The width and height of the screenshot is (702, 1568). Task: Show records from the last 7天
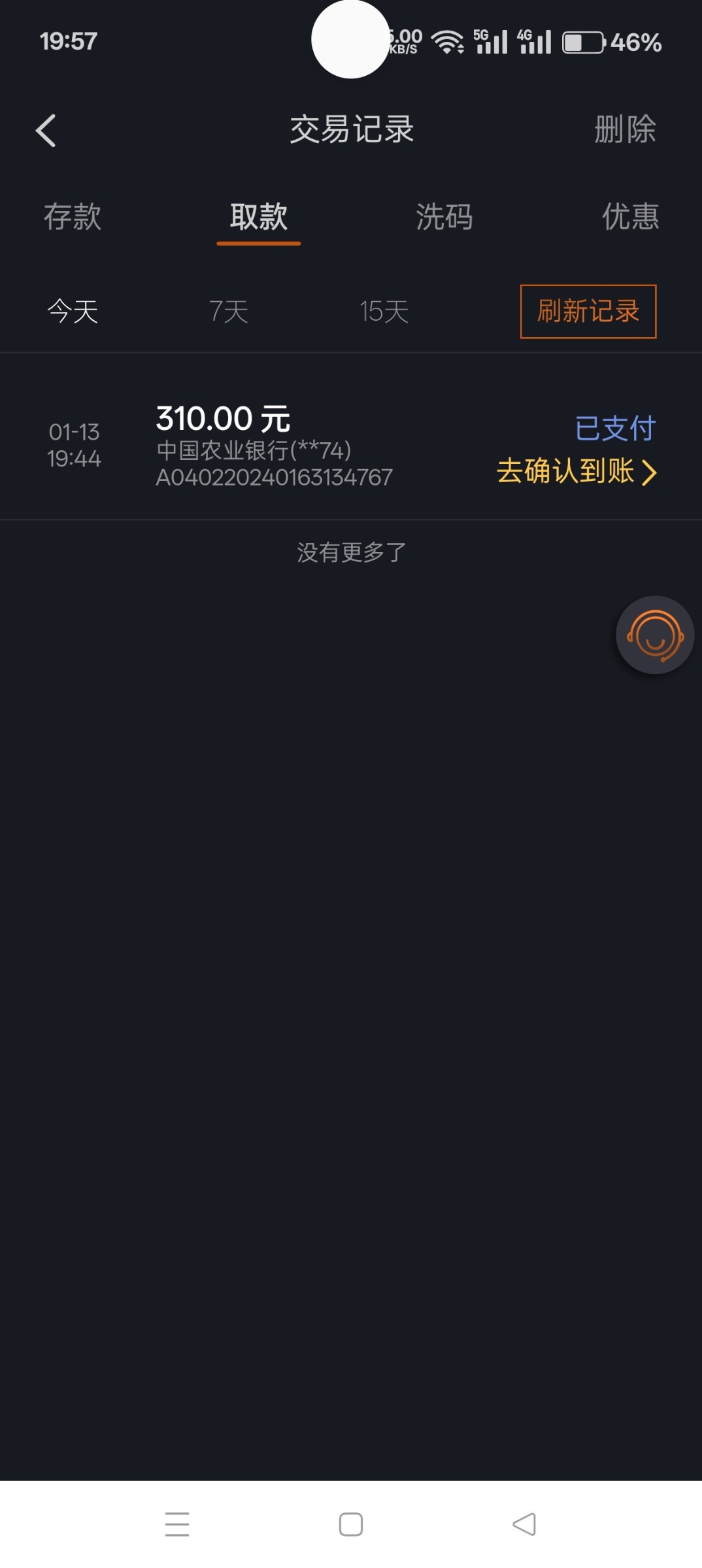tap(229, 311)
